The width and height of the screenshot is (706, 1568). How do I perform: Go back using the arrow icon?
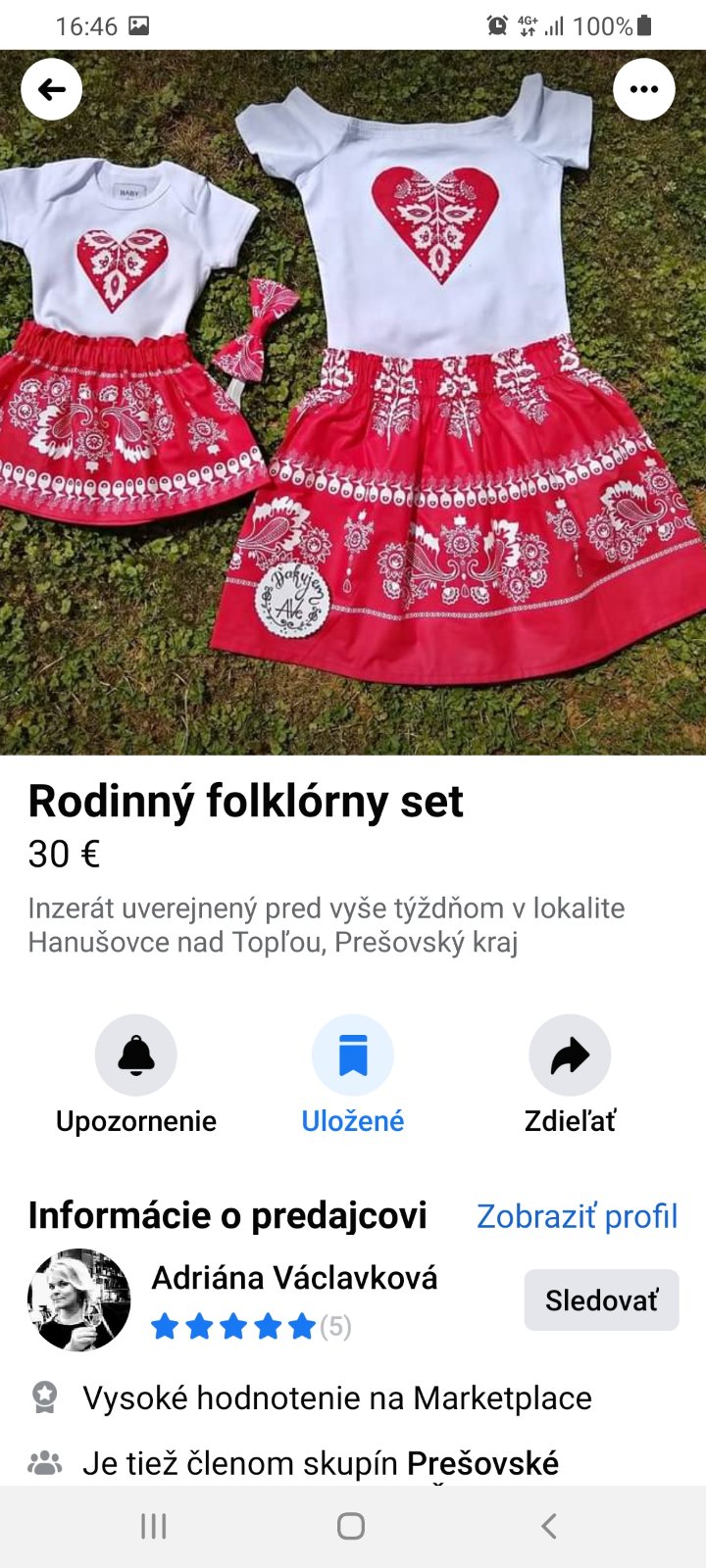[x=51, y=89]
